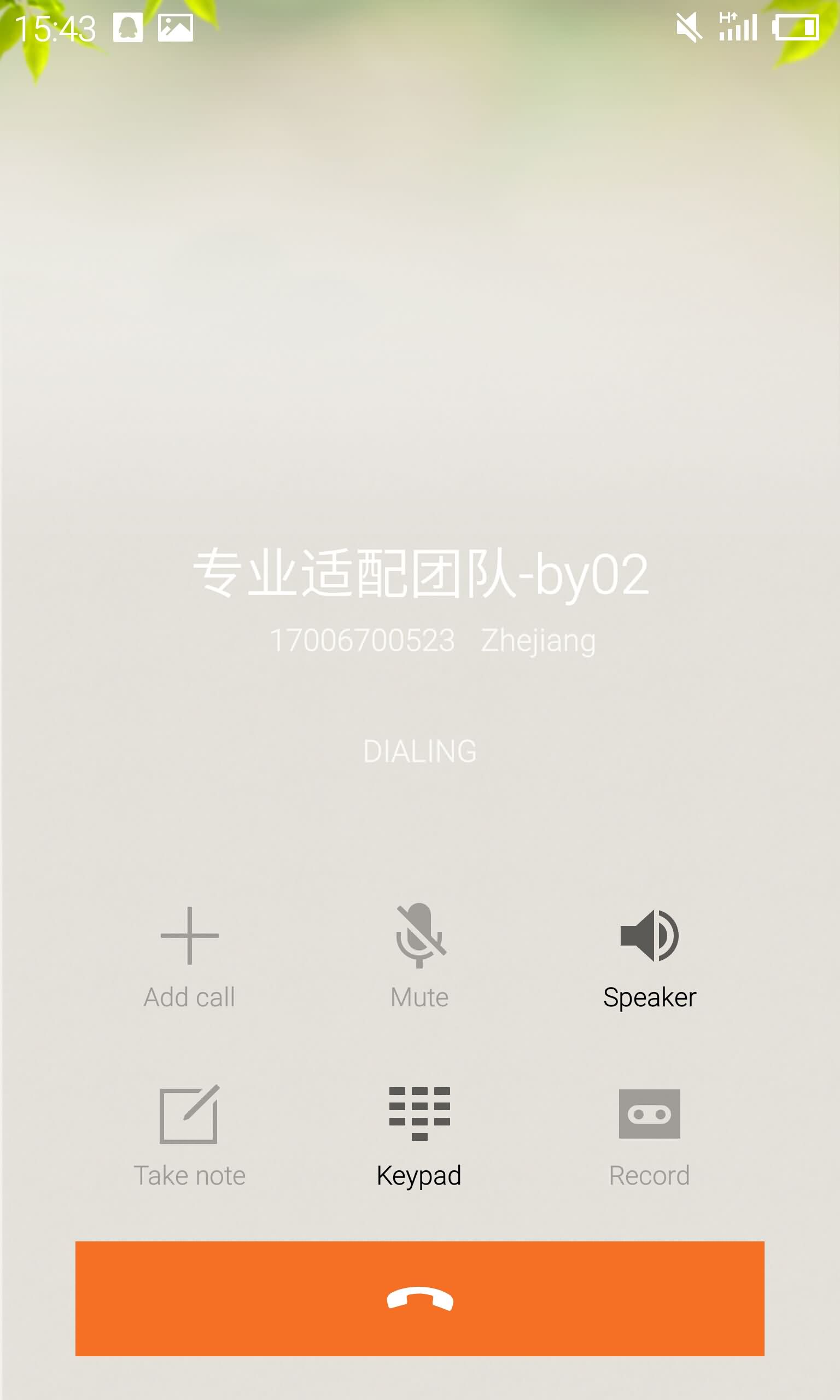This screenshot has width=840, height=1400.
Task: Mute the microphone
Action: pos(419,958)
